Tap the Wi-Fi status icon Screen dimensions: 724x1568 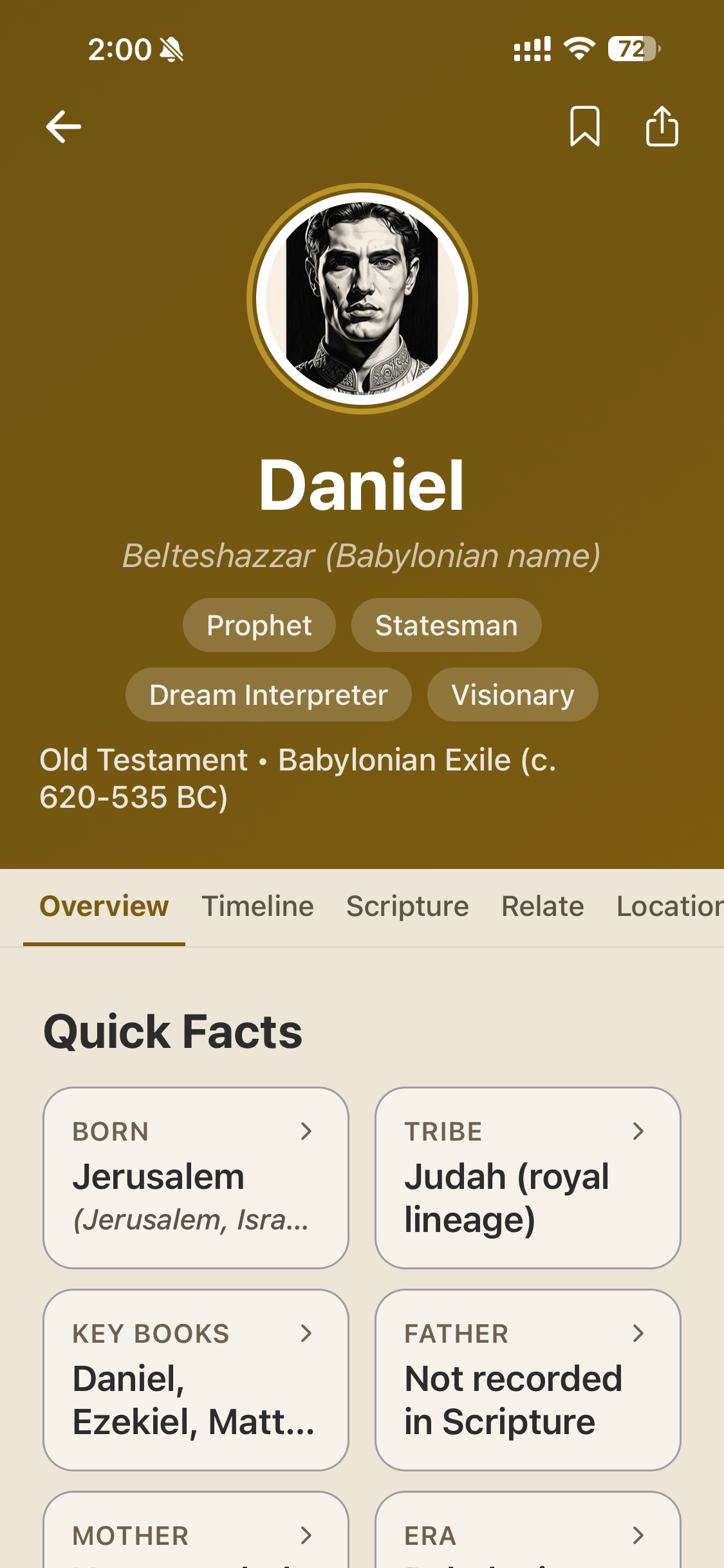coord(577,49)
